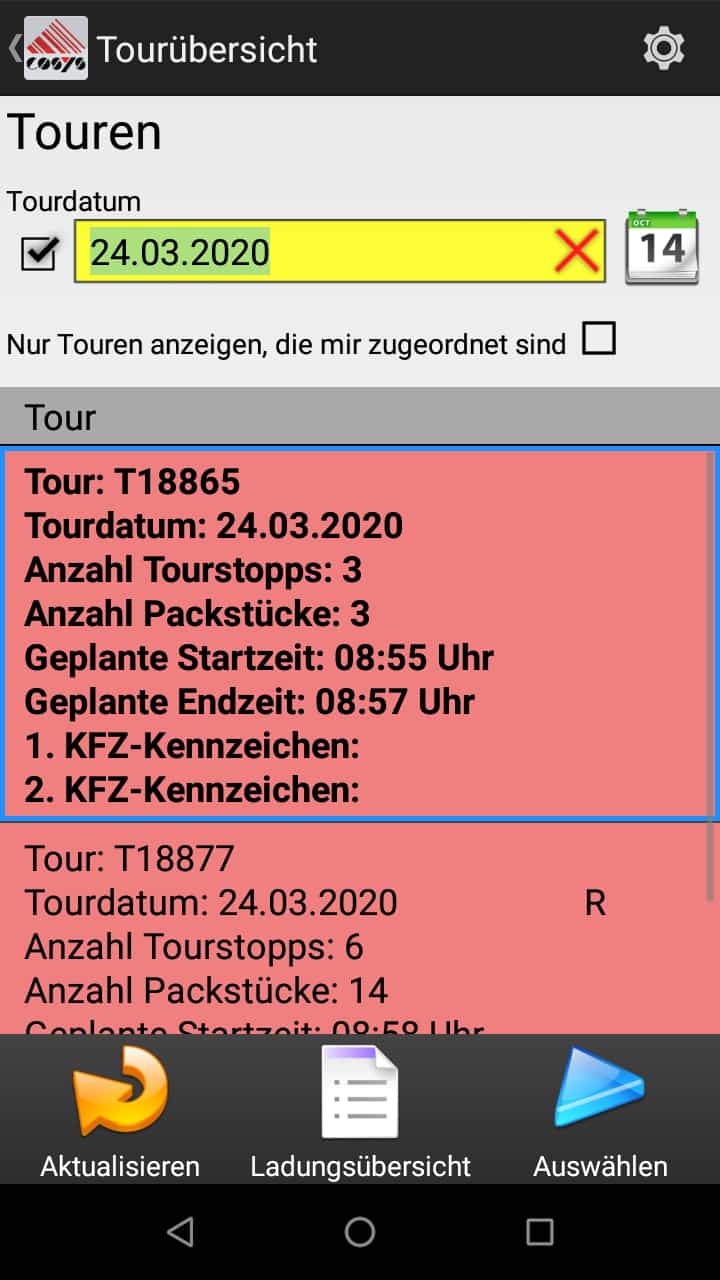Open the calendar to pick another Tourdatum
The height and width of the screenshot is (1280, 720).
coord(663,248)
